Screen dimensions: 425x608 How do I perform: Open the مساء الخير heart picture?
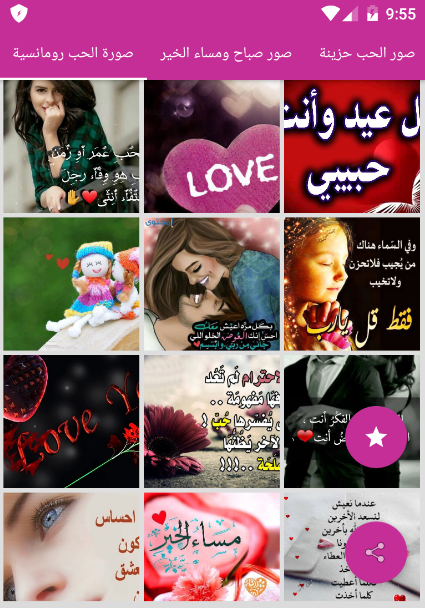pyautogui.click(x=212, y=547)
